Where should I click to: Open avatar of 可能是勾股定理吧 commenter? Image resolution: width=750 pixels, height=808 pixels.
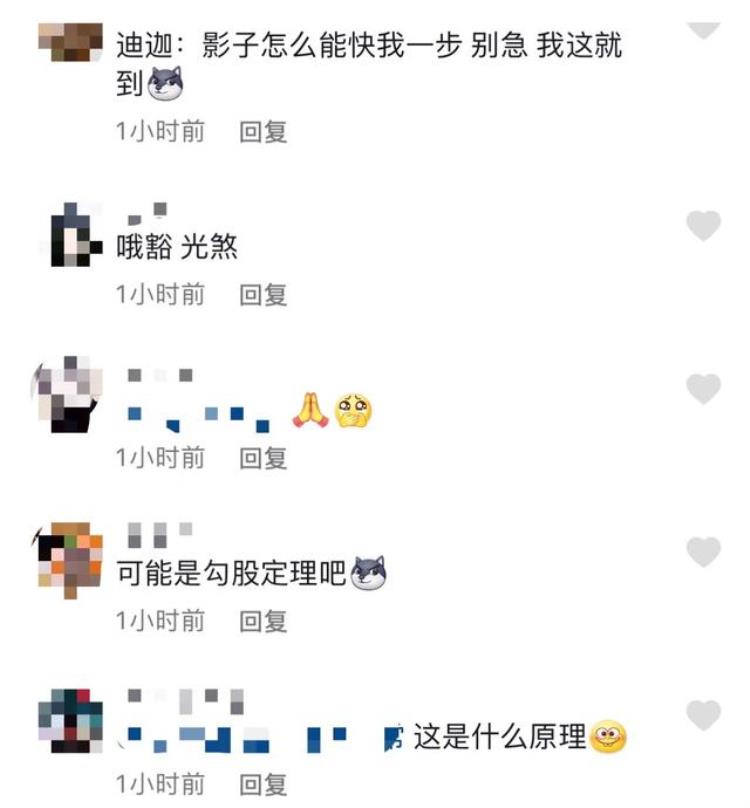pyautogui.click(x=70, y=558)
